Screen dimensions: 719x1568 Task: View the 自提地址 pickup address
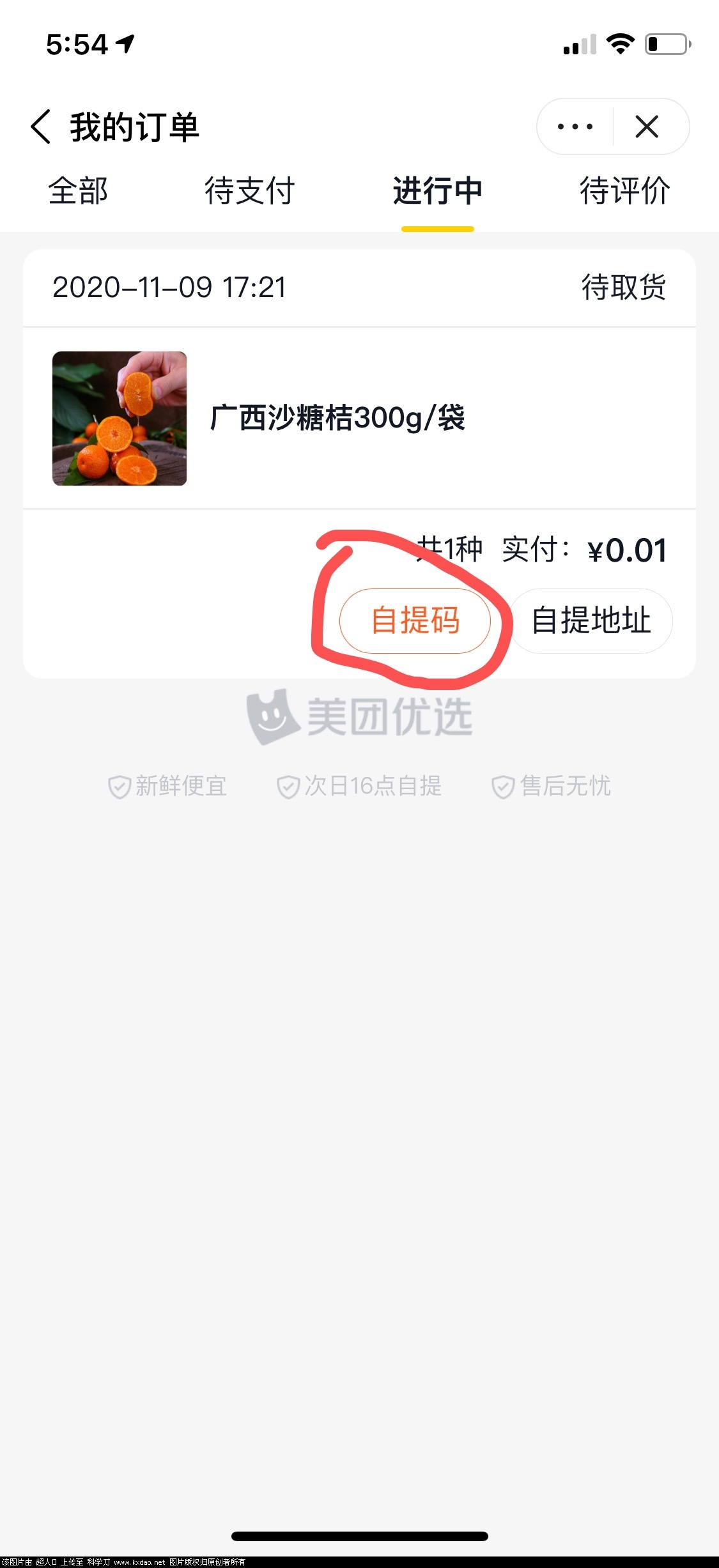(591, 620)
